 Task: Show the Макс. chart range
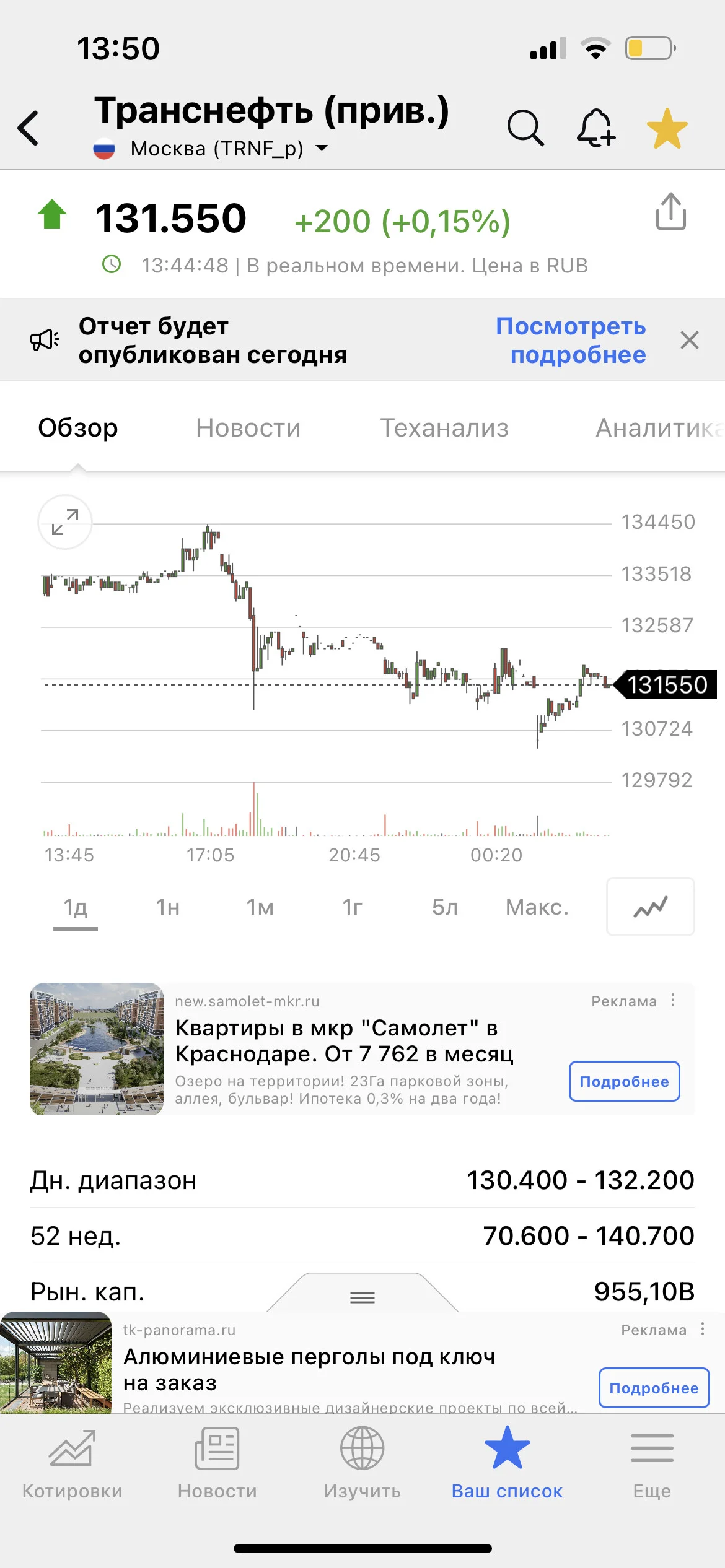(537, 907)
